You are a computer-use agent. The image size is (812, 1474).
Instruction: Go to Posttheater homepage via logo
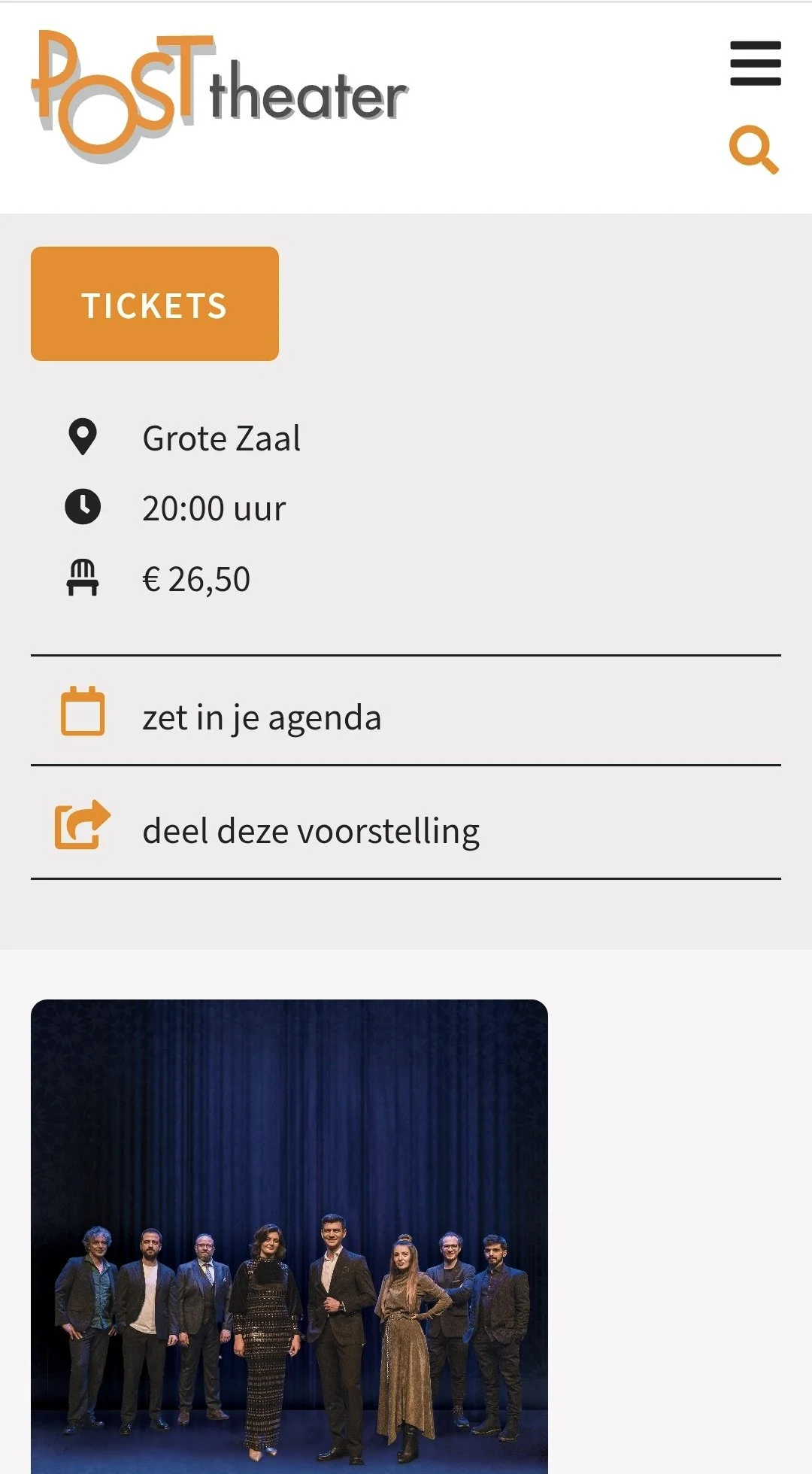click(219, 96)
